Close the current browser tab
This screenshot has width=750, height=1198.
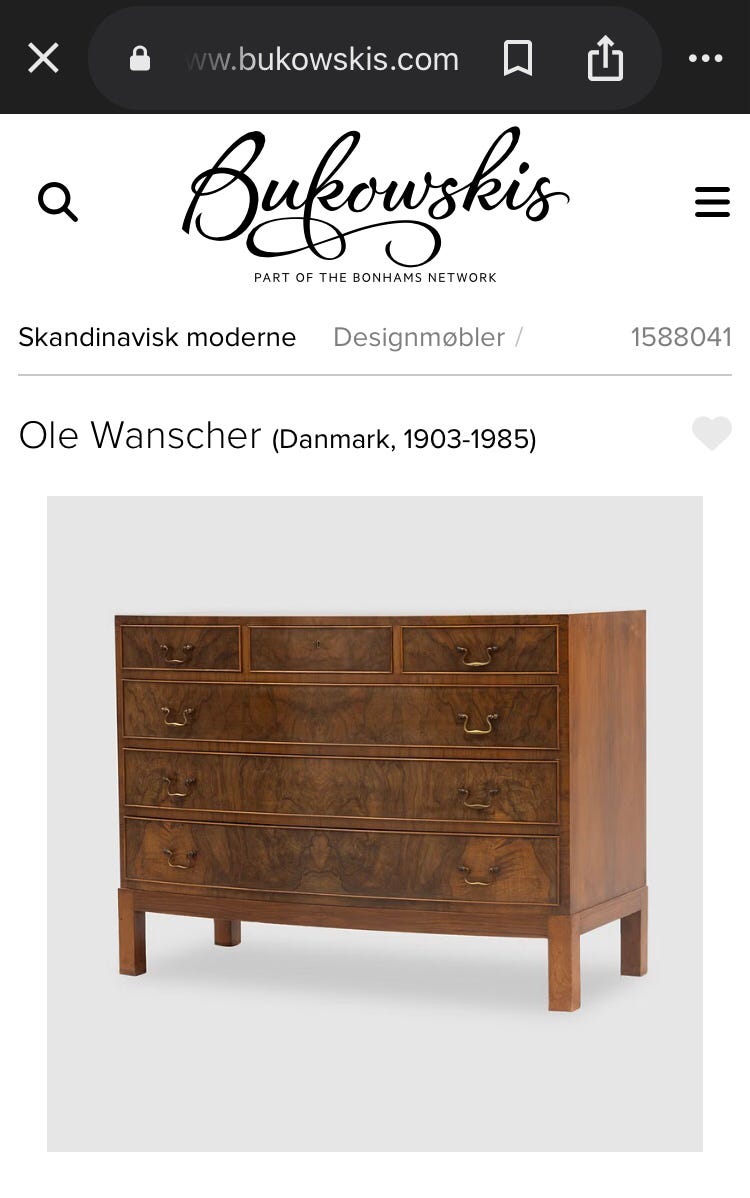[x=43, y=57]
